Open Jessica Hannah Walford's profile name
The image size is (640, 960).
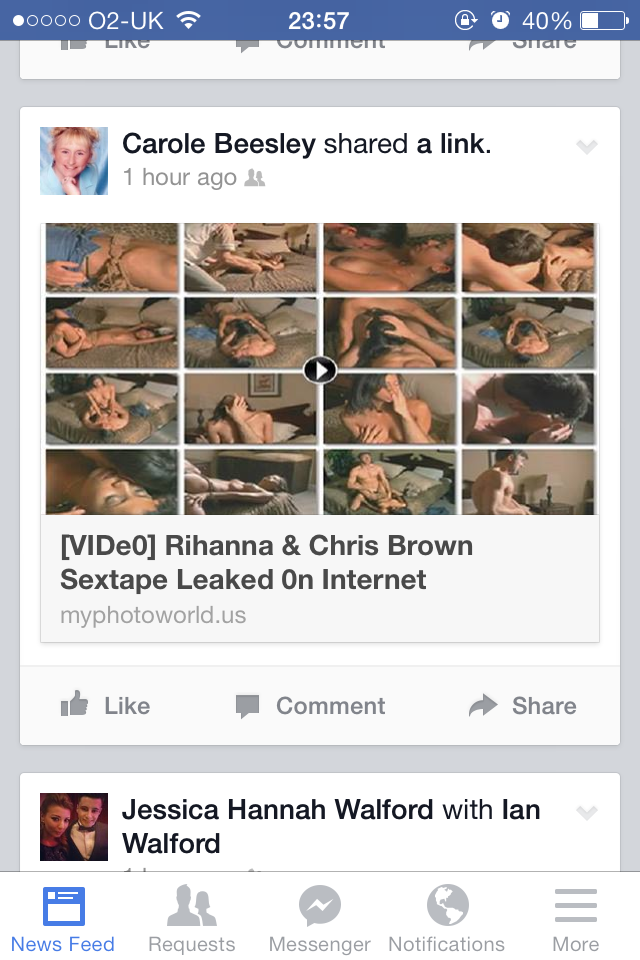coord(277,809)
